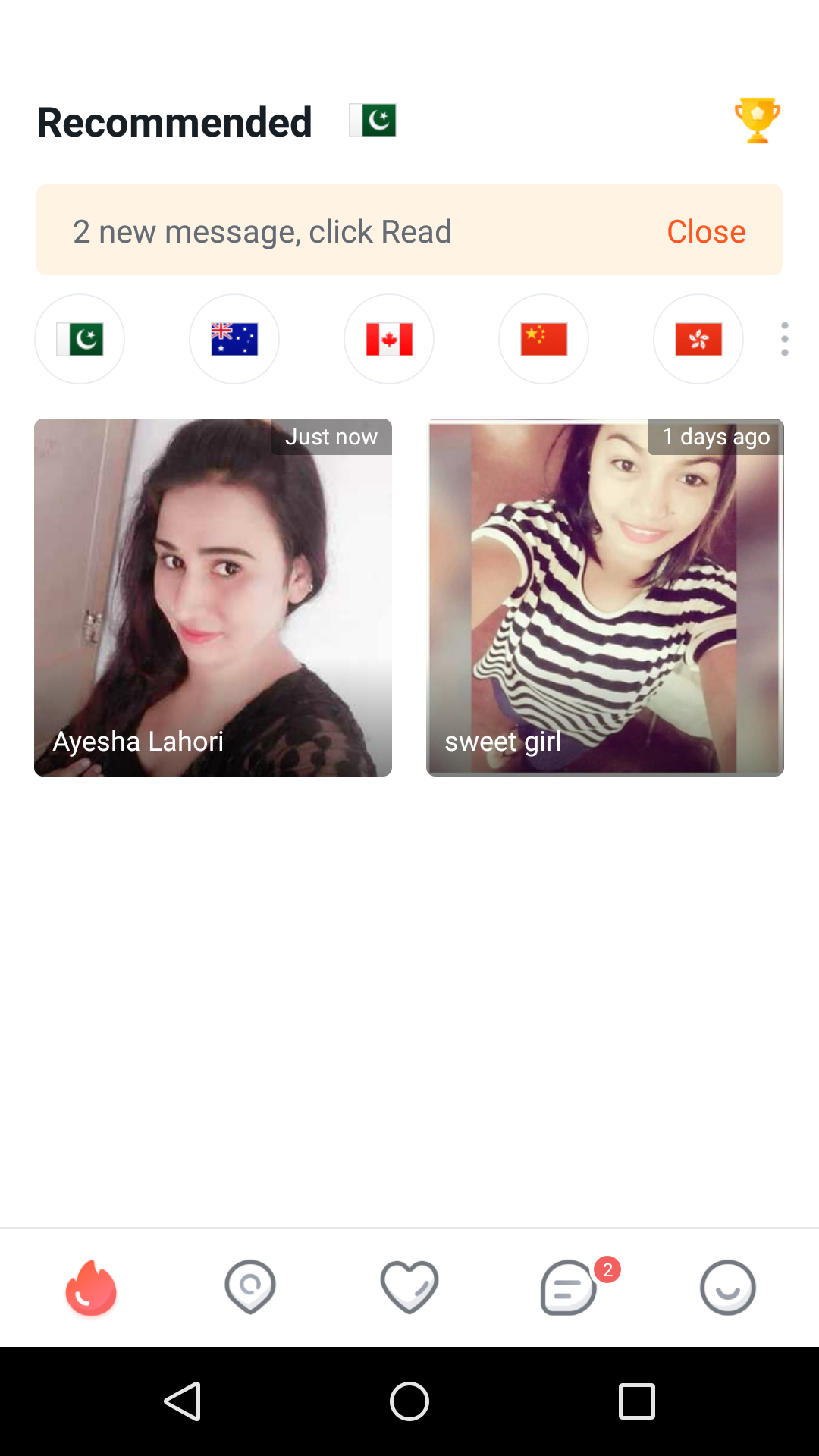The image size is (819, 1456).
Task: Filter recommendations by China flag
Action: pos(544,339)
